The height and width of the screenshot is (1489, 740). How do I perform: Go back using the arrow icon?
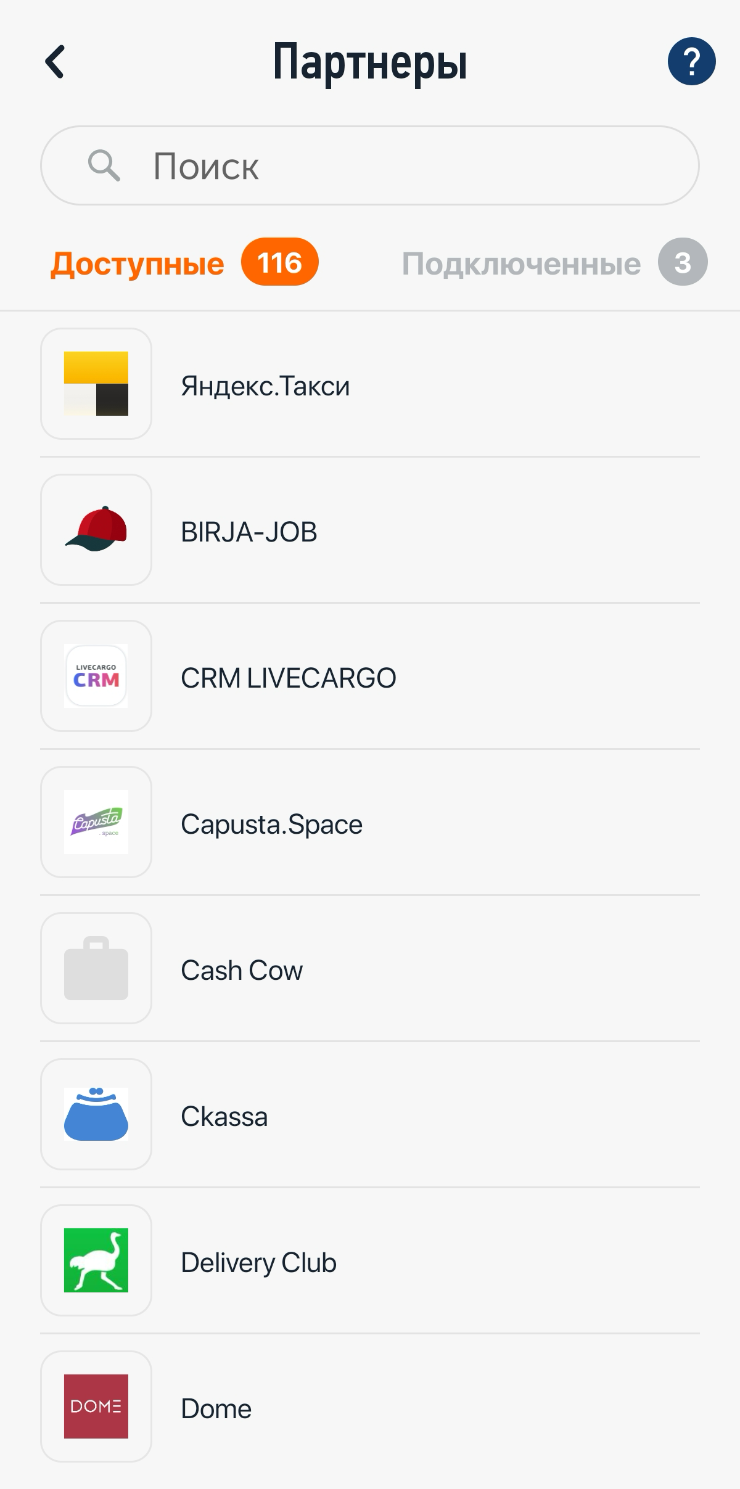coord(55,62)
